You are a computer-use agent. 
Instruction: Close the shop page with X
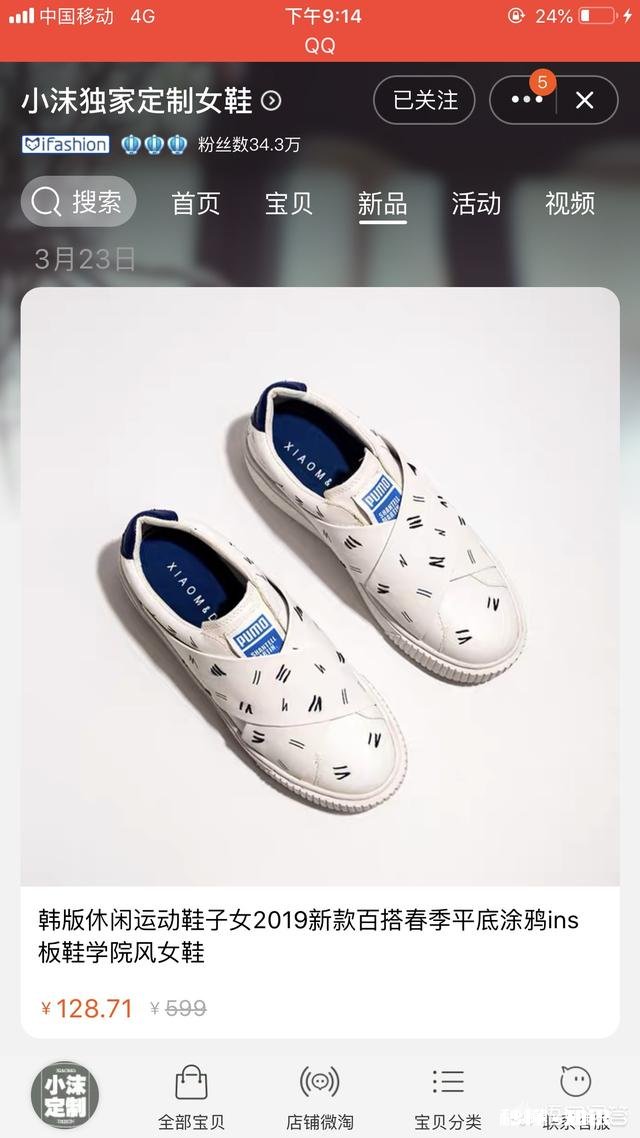pos(585,100)
